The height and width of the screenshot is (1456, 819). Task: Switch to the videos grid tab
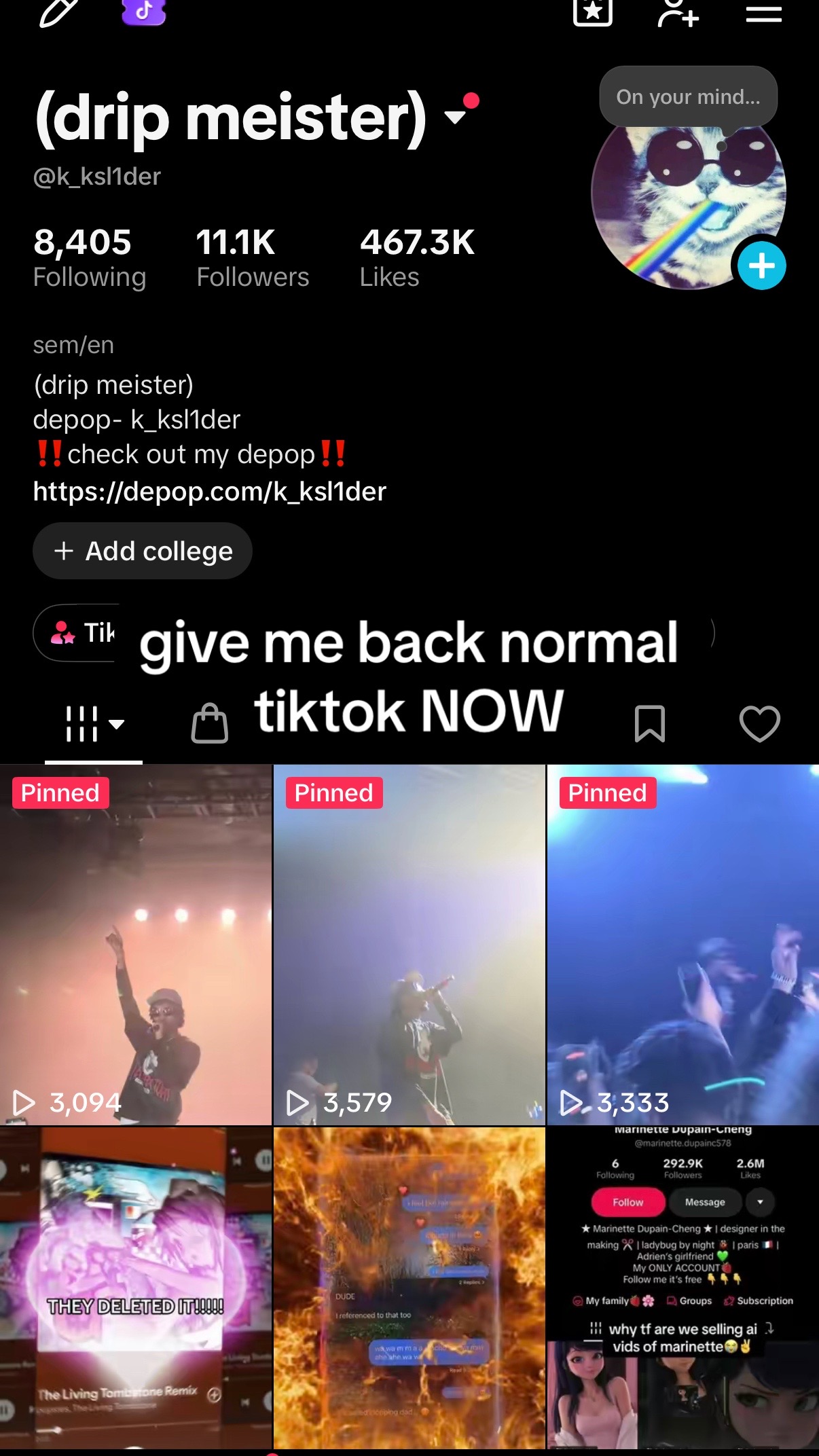coord(94,724)
